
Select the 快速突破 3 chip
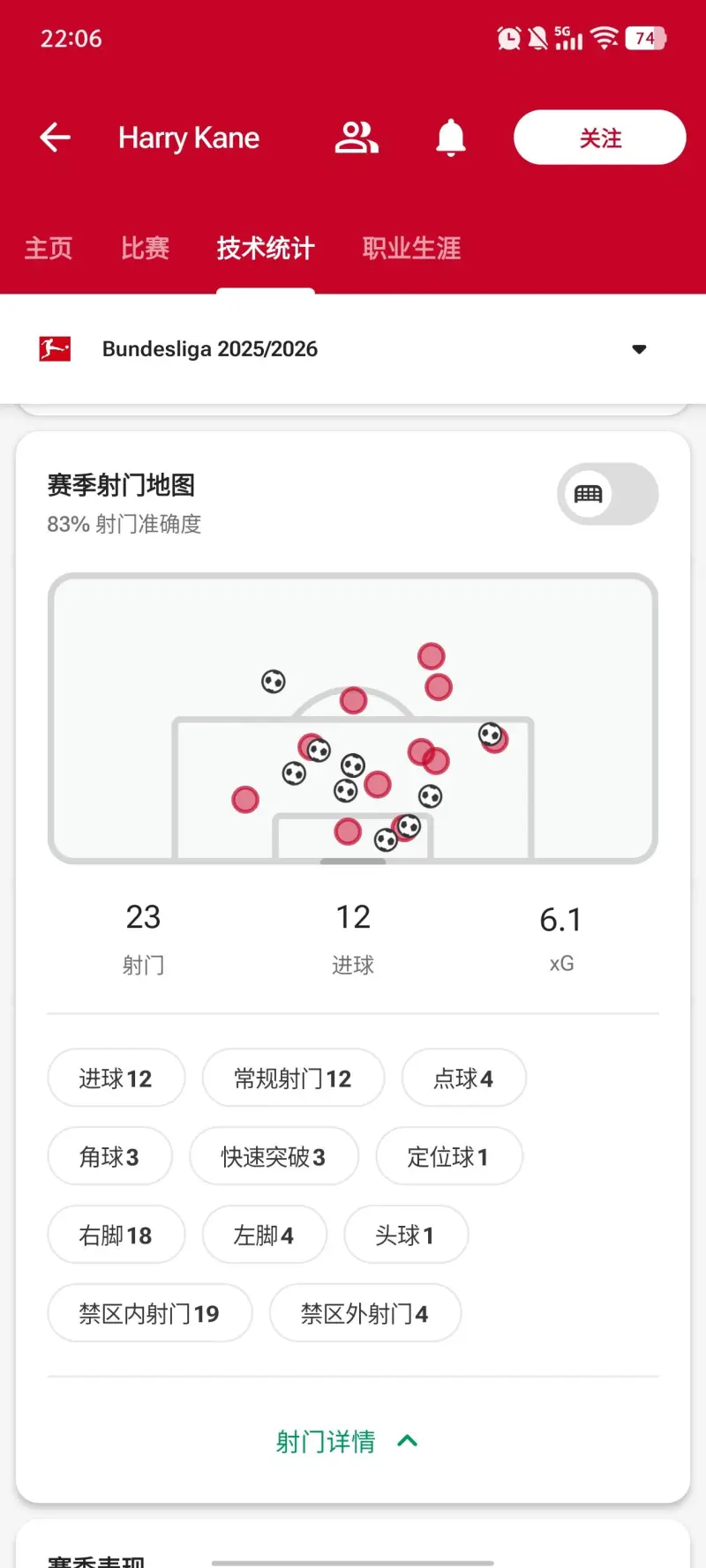click(274, 1156)
